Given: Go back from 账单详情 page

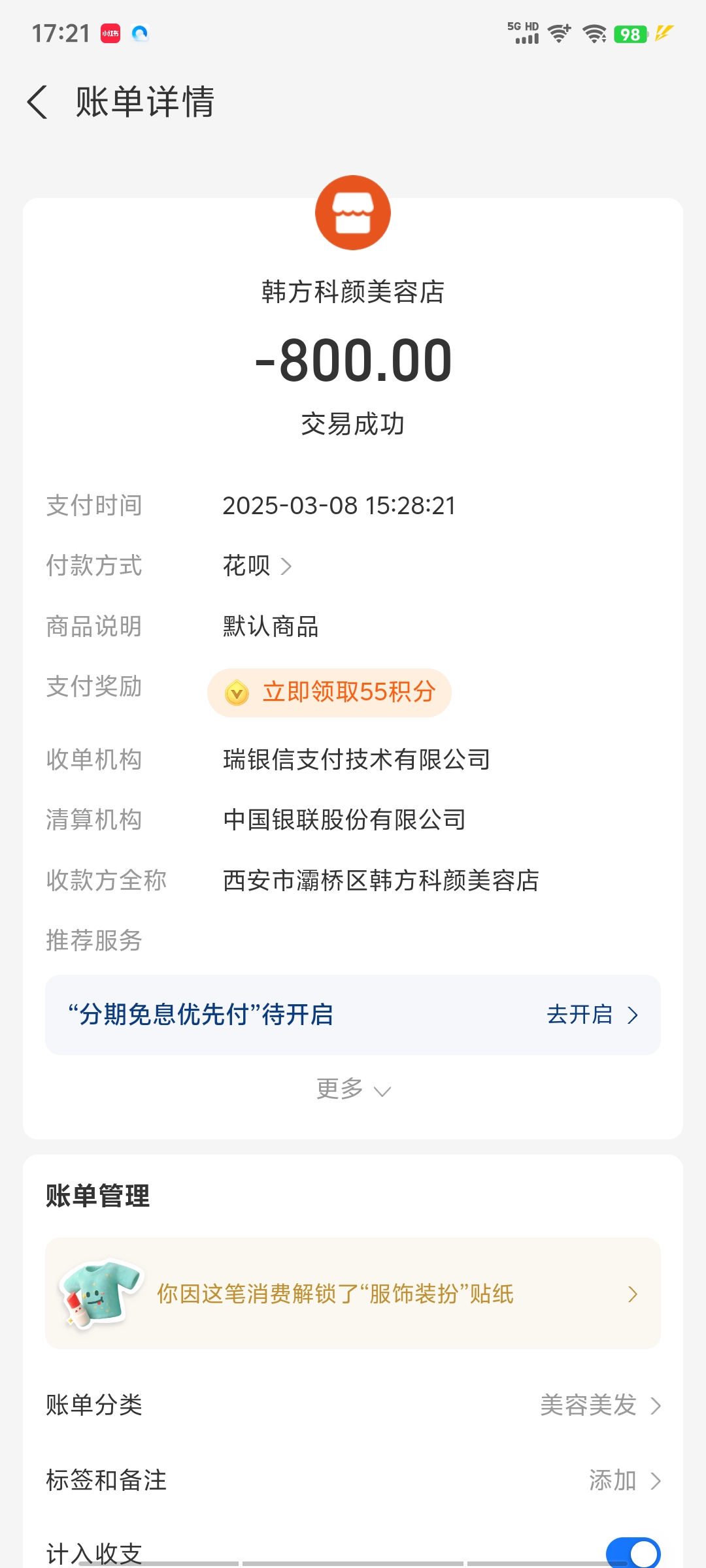Looking at the screenshot, I should click(38, 102).
